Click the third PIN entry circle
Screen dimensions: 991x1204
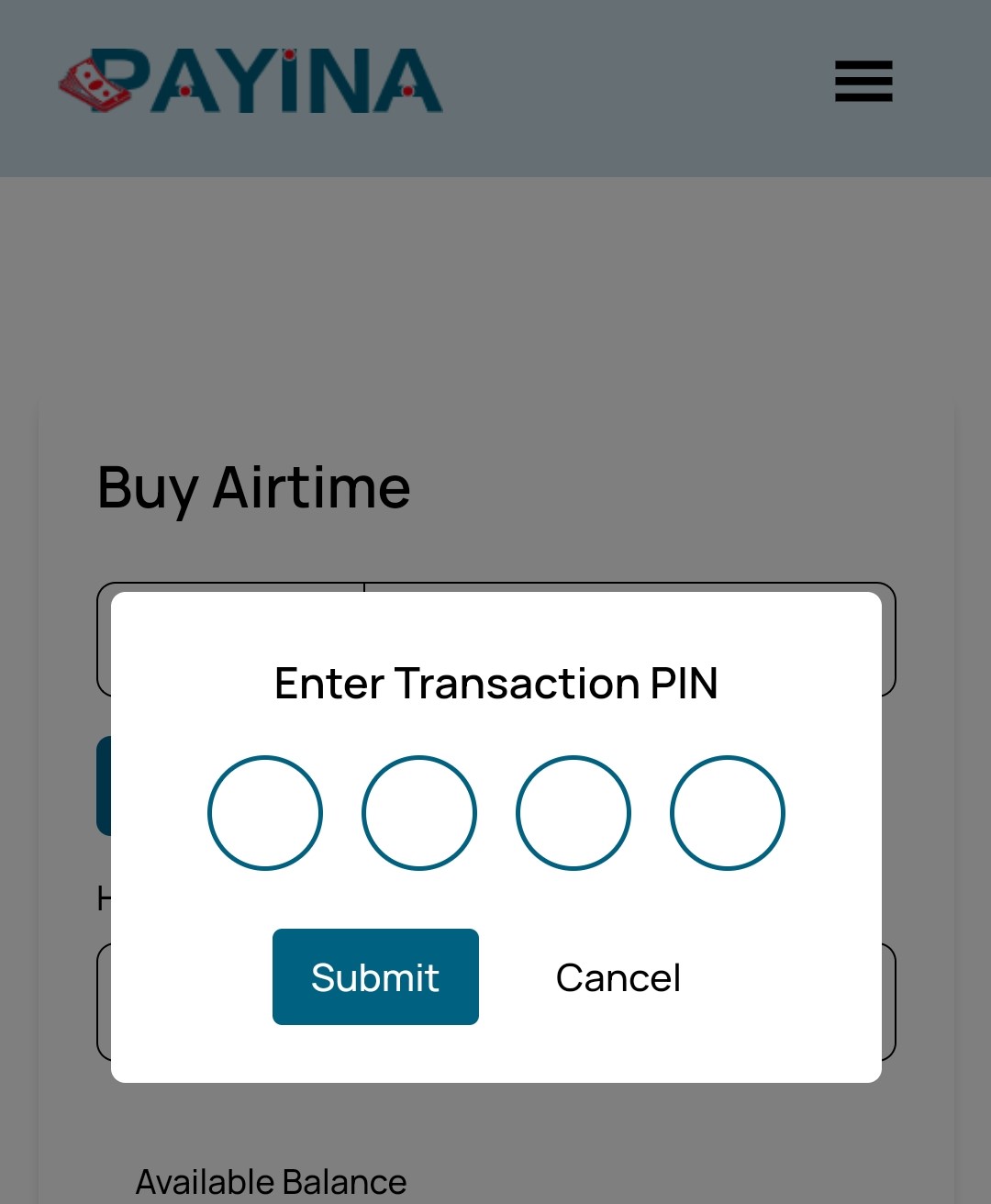point(573,813)
